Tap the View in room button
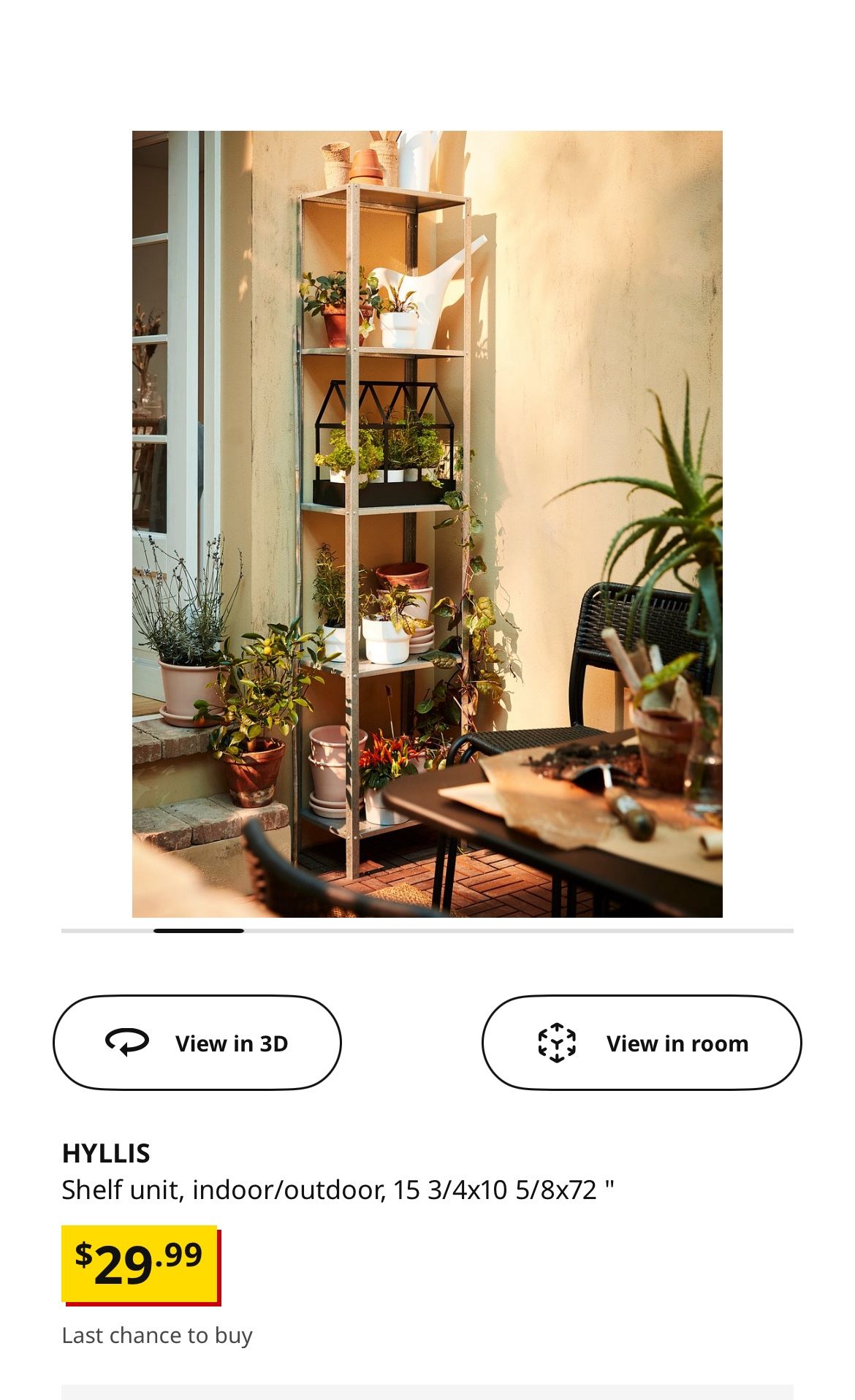 (x=641, y=1043)
